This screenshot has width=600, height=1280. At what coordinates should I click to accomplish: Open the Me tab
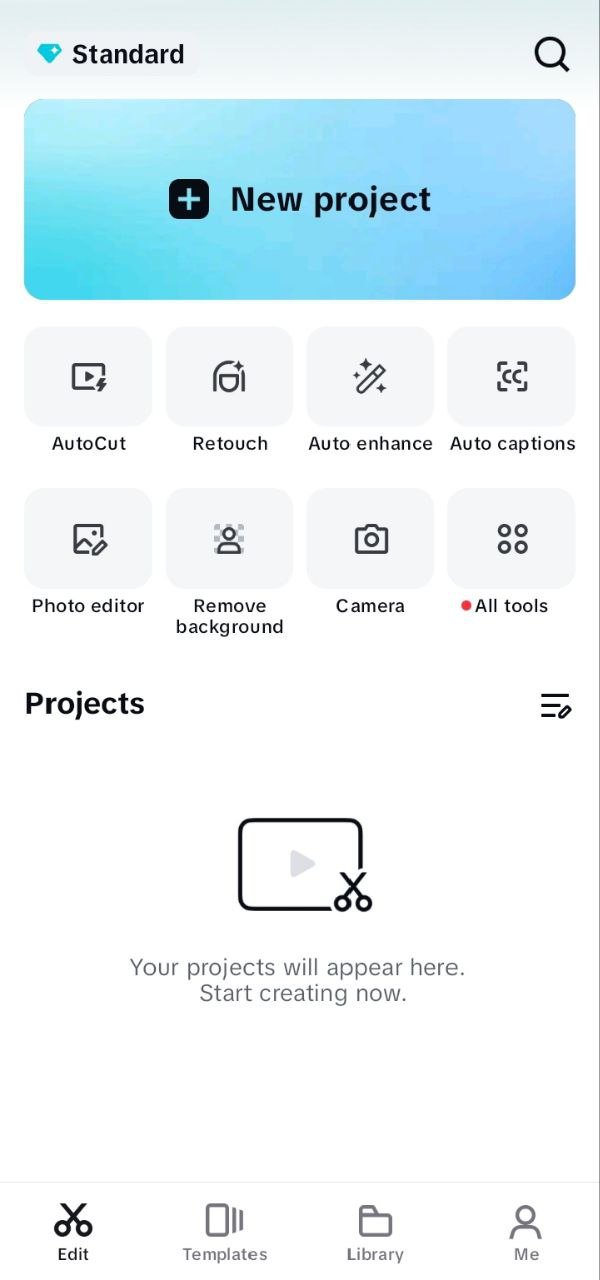(x=526, y=1232)
